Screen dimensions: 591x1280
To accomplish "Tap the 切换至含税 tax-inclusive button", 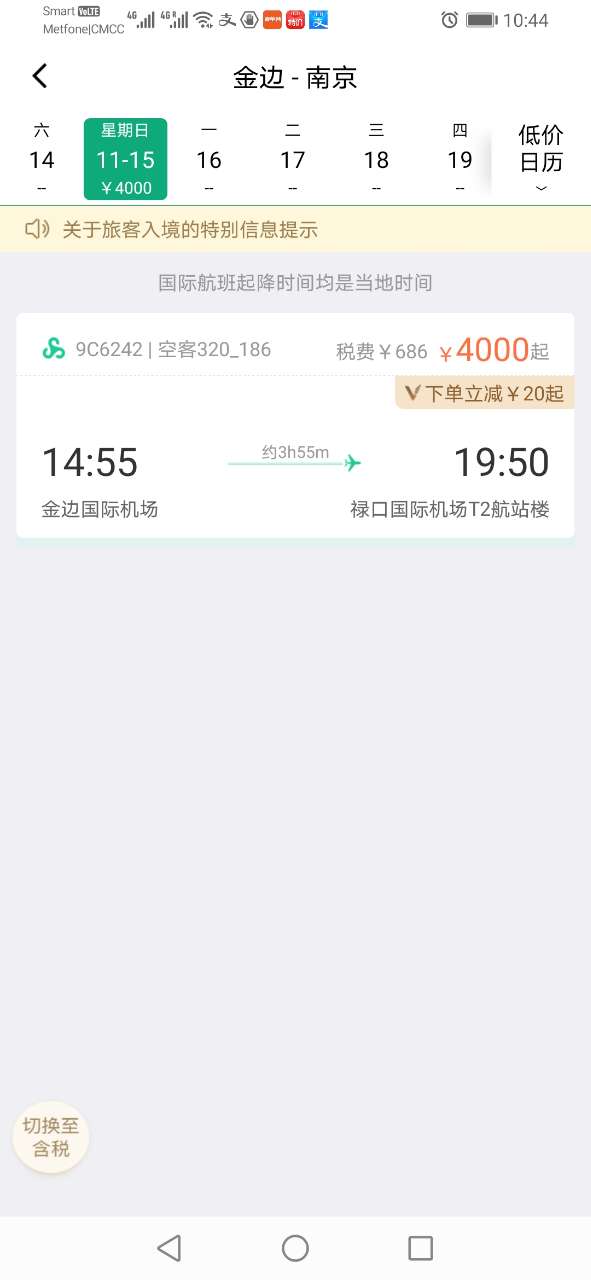I will [51, 1137].
